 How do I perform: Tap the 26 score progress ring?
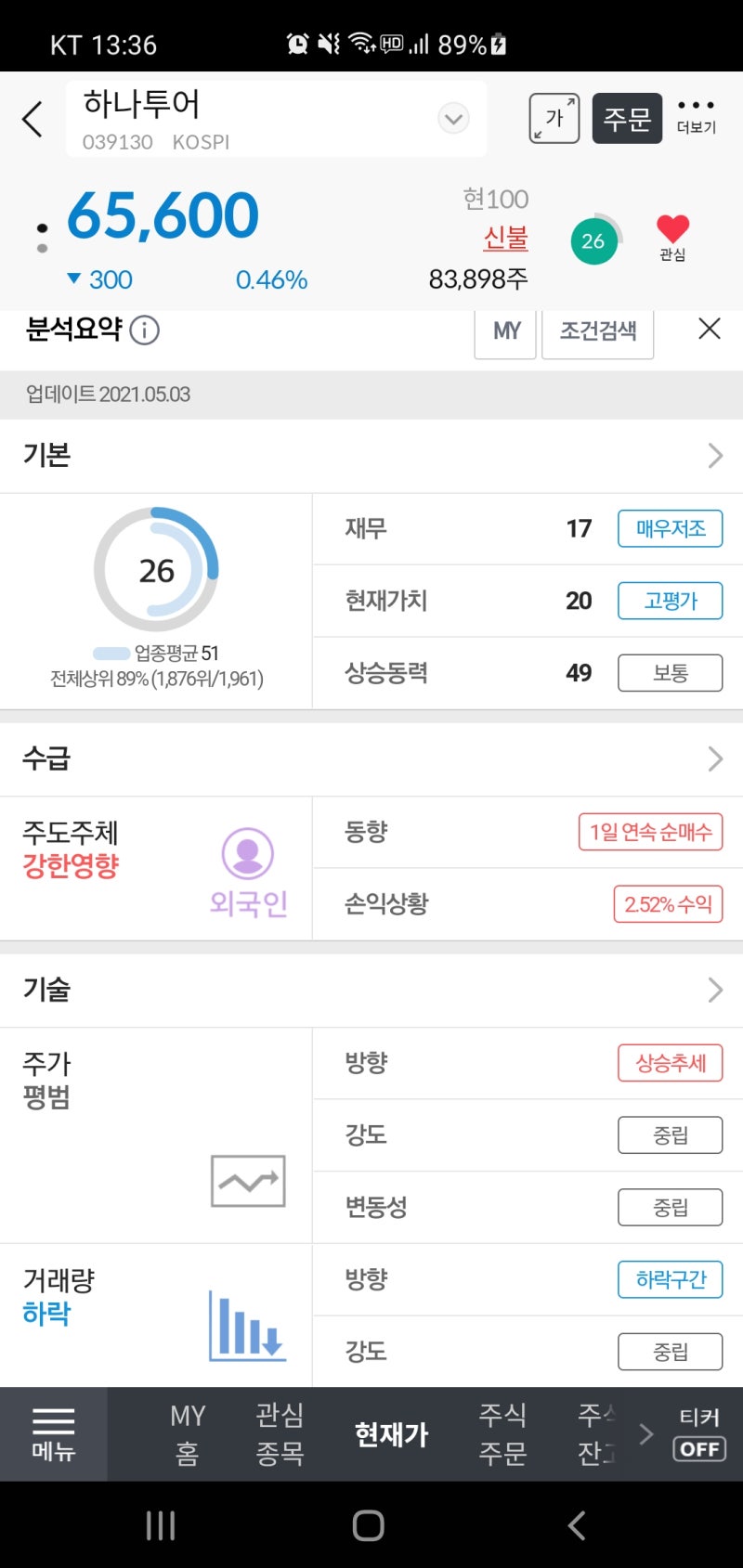click(156, 569)
